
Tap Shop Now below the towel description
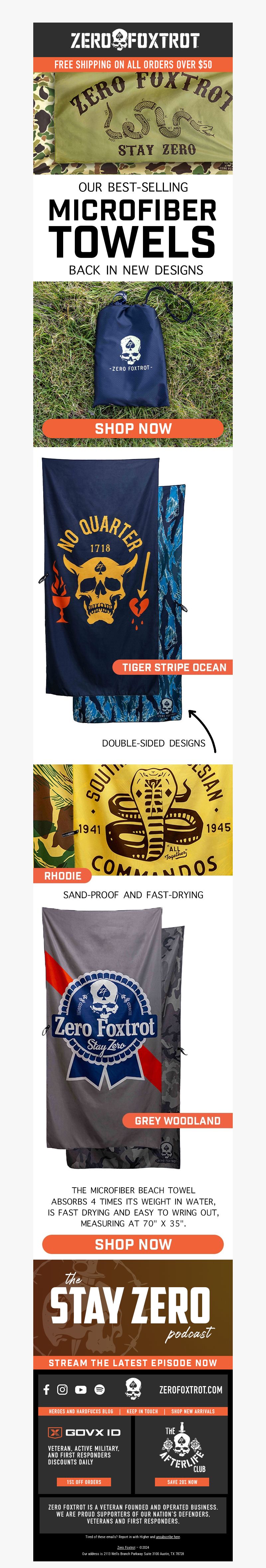[x=132, y=1244]
